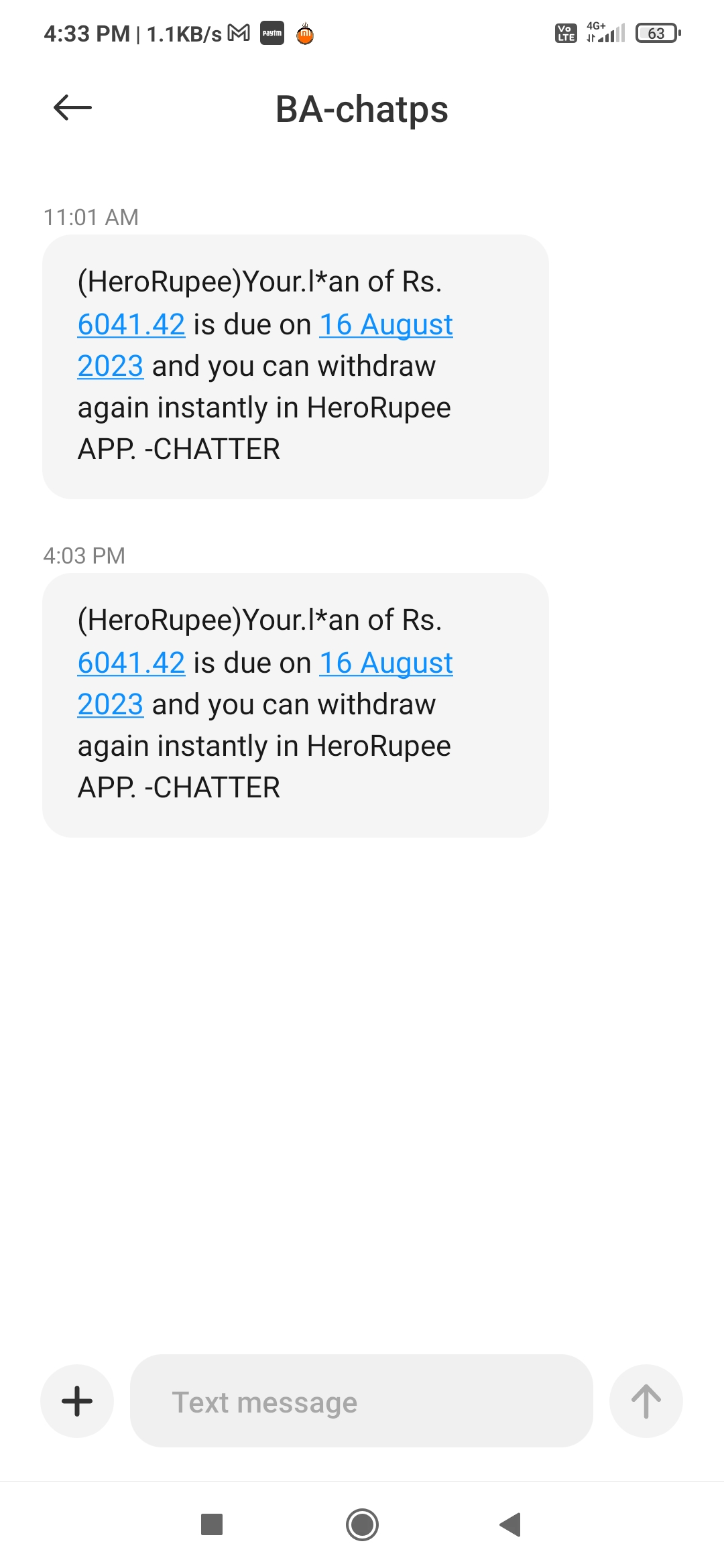Open 6041.42 link in the 4:03 PM message

pos(131,663)
